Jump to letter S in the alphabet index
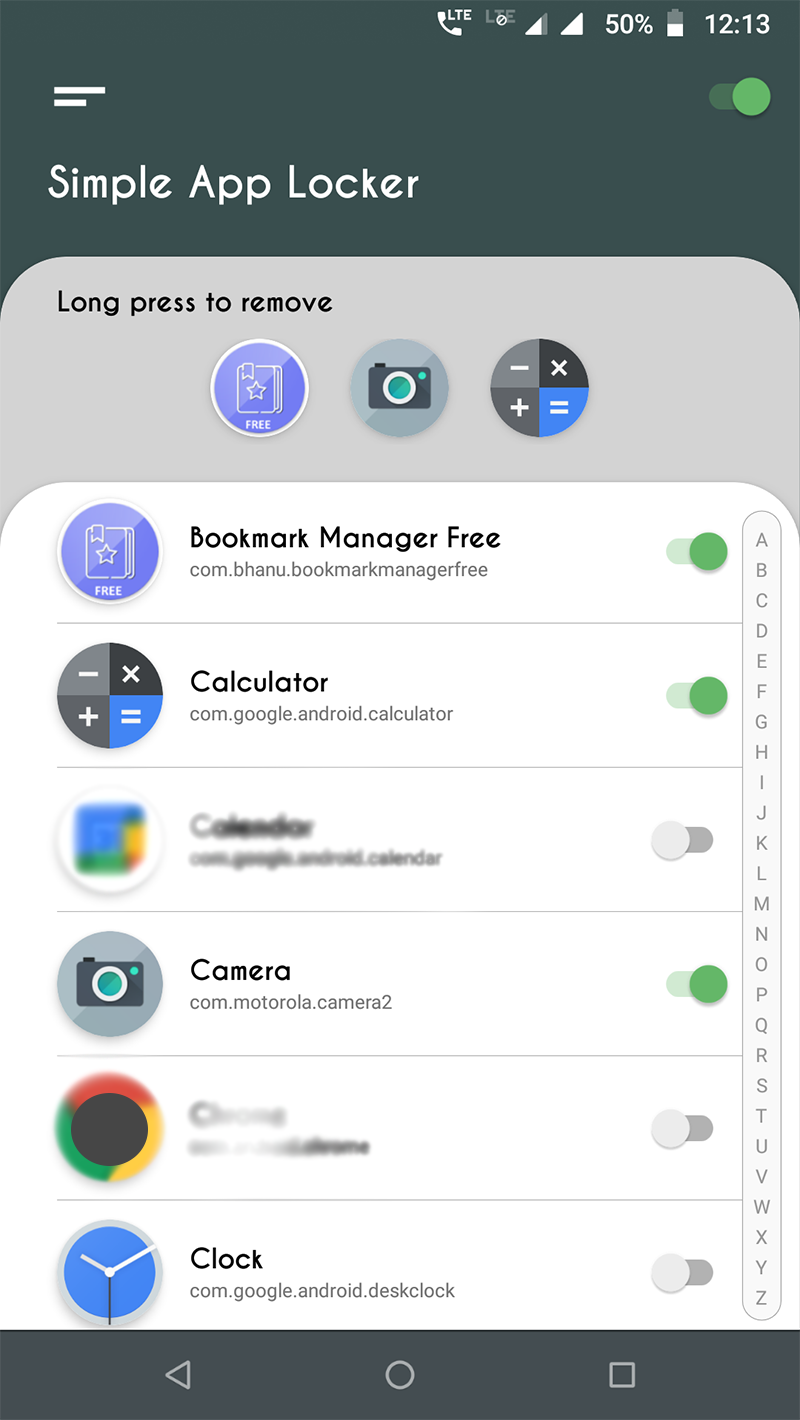 tap(762, 1086)
